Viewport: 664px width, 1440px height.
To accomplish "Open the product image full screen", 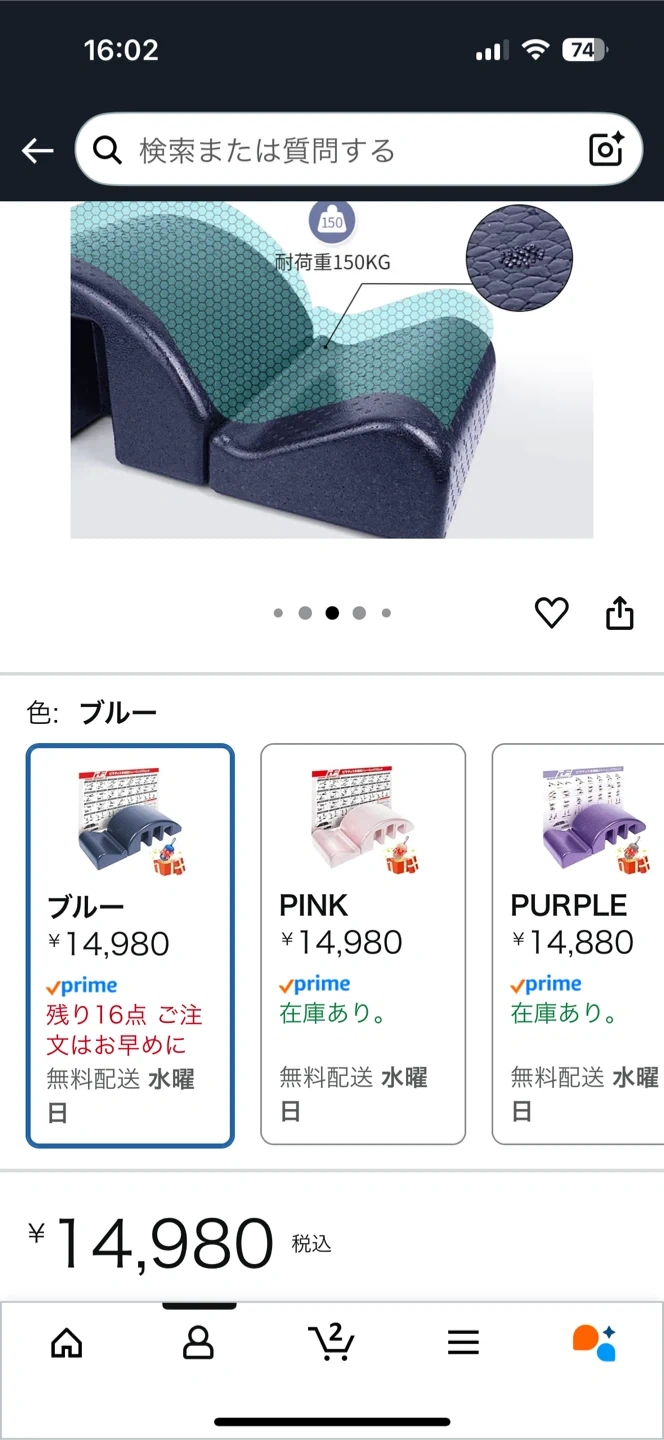I will [331, 370].
